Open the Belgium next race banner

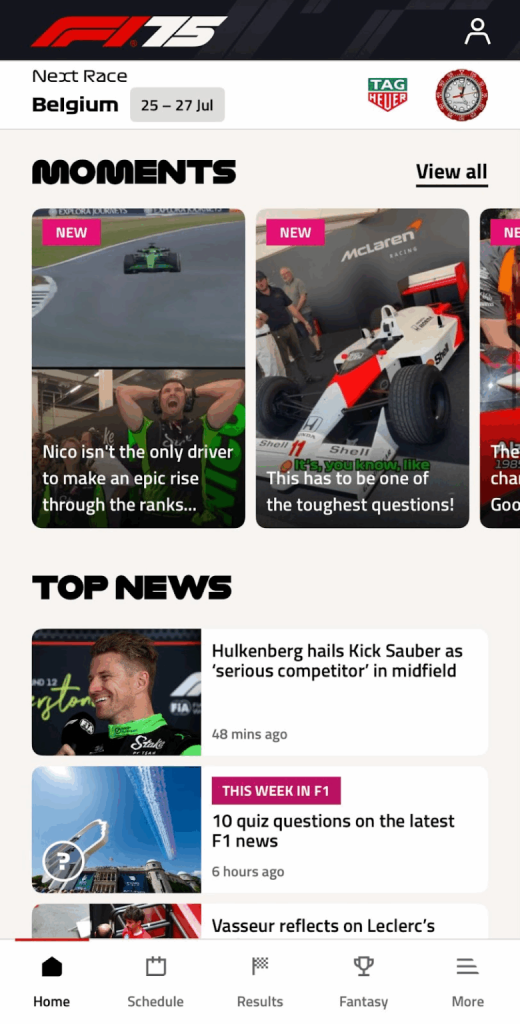(260, 95)
